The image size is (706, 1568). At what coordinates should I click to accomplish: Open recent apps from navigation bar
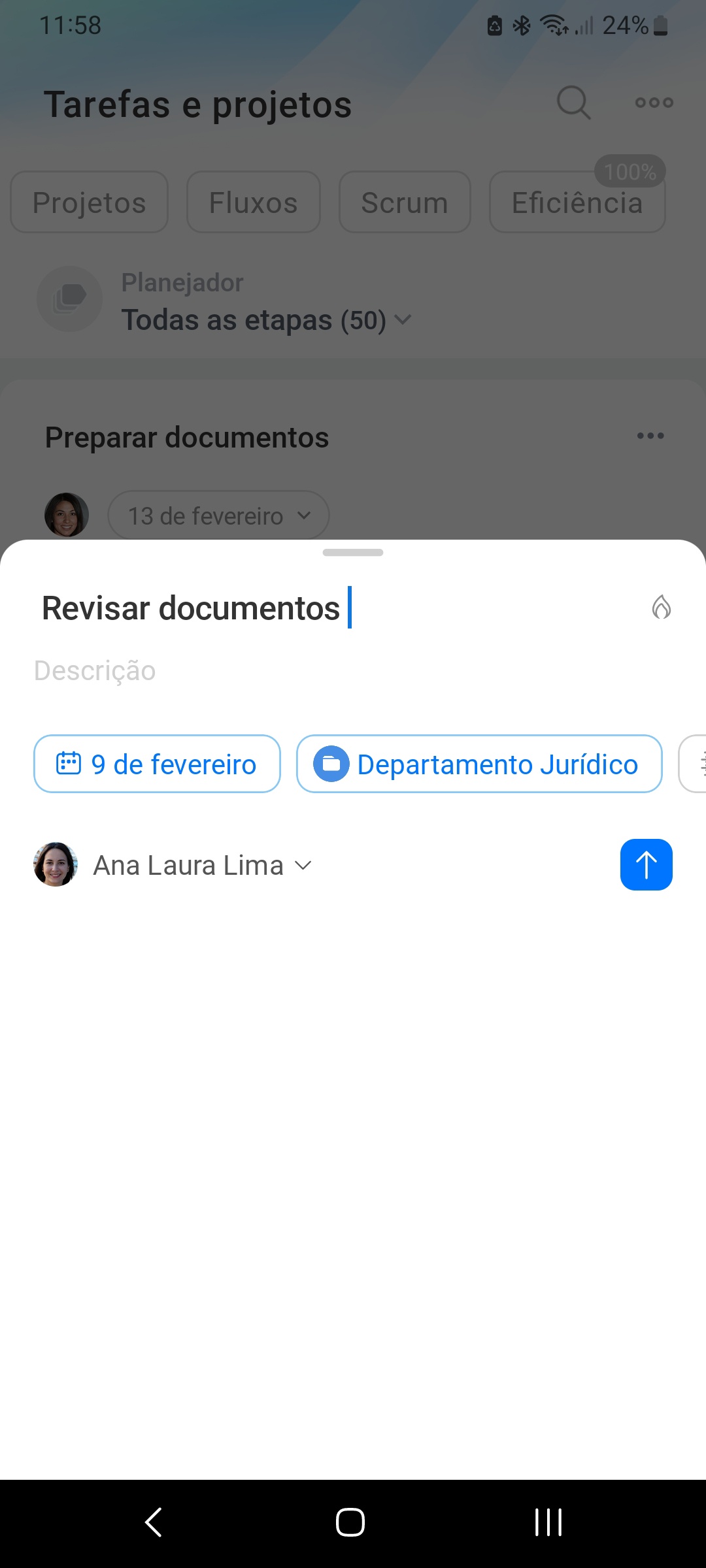(548, 1522)
